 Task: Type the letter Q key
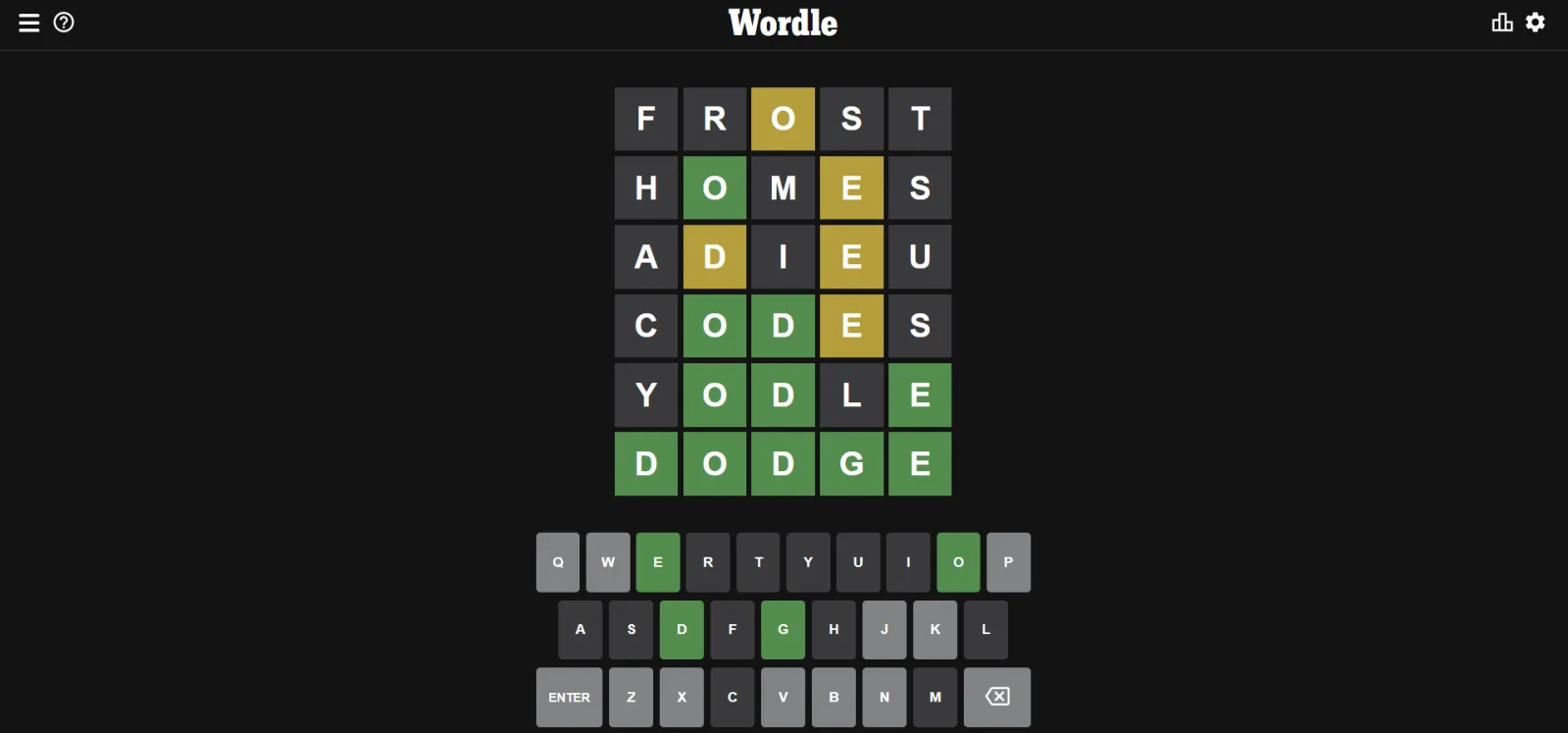tap(557, 562)
